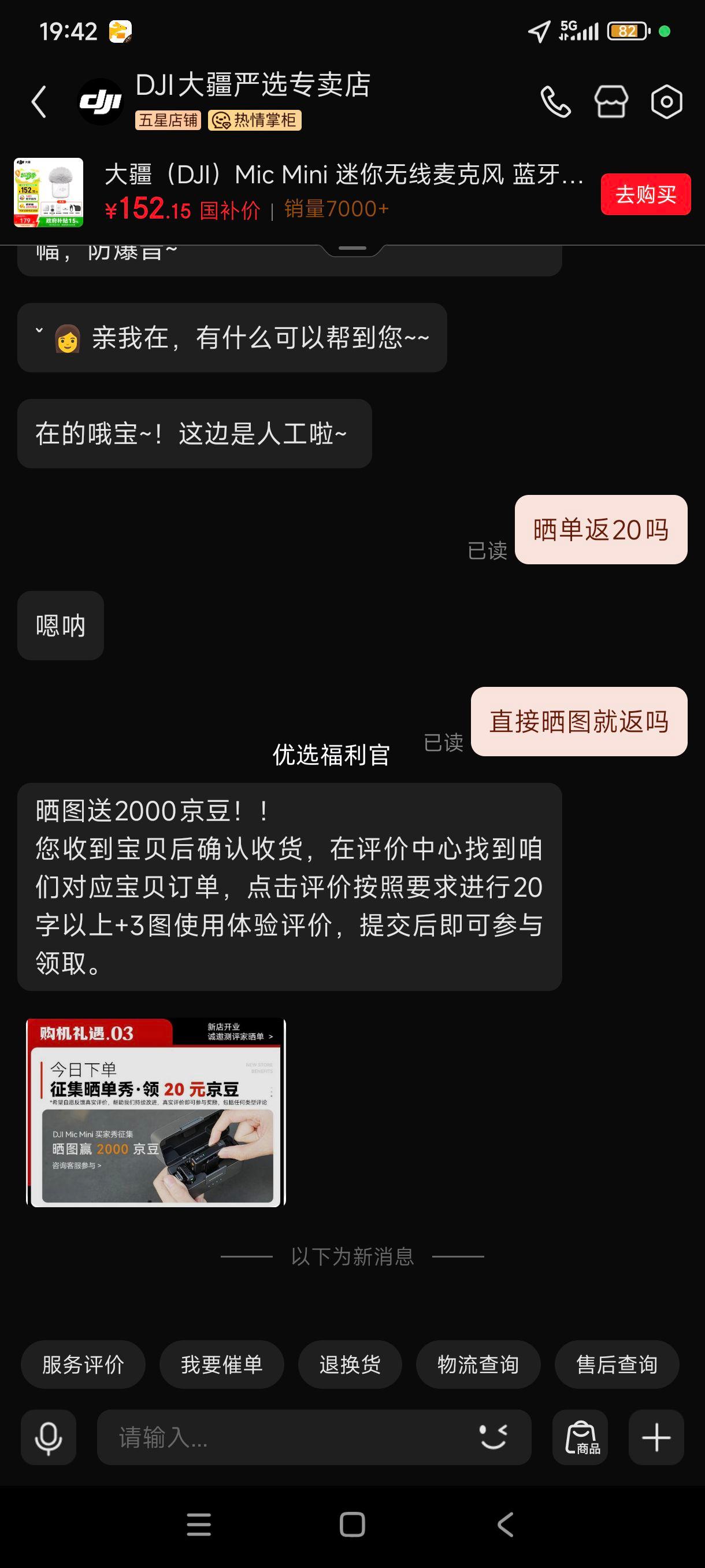Request 退换货 via the chip
This screenshot has width=705, height=1568.
pyautogui.click(x=350, y=1365)
